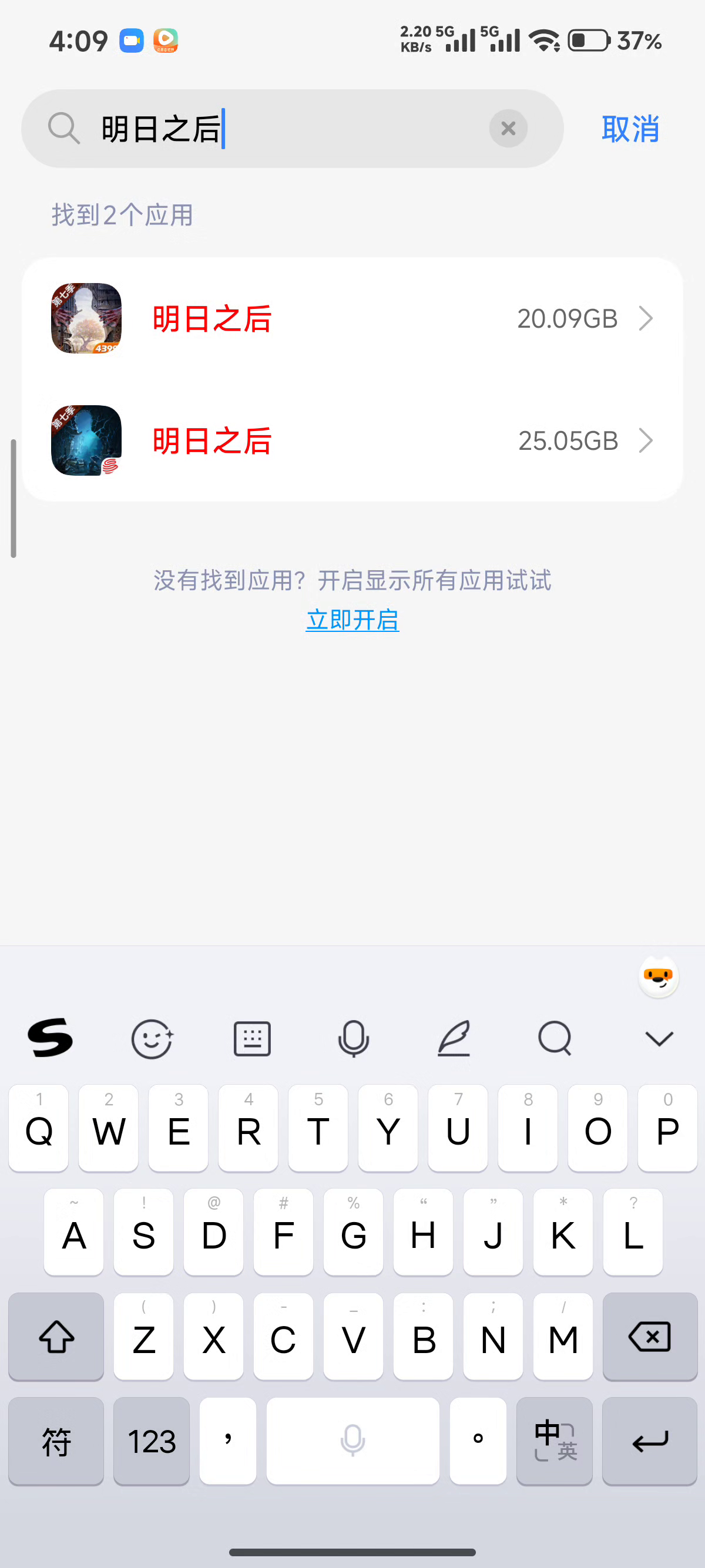Tap the backspace key
Screen dimensions: 705x1568
[649, 1337]
